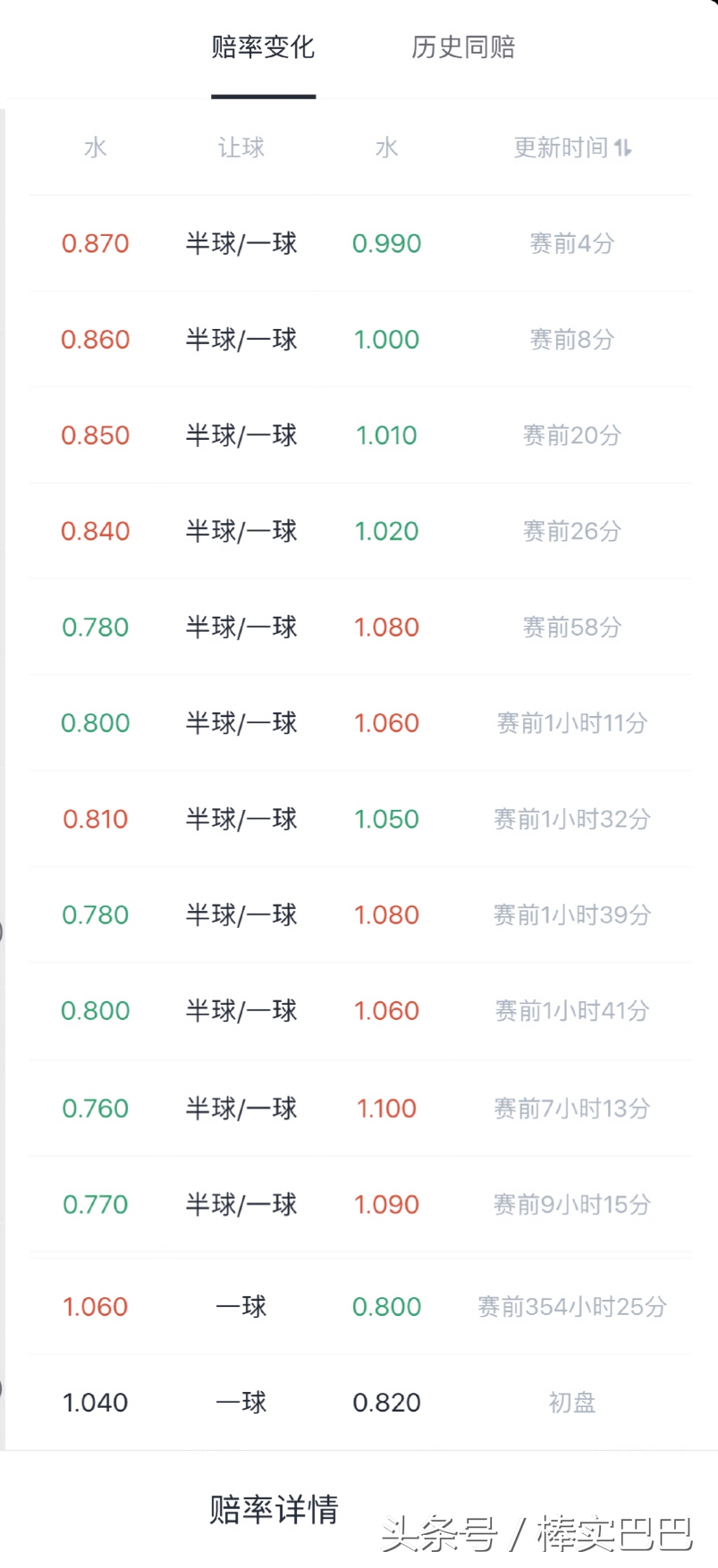This screenshot has height=1568, width=718.
Task: Click the 0.990 green odds value
Action: (x=386, y=243)
